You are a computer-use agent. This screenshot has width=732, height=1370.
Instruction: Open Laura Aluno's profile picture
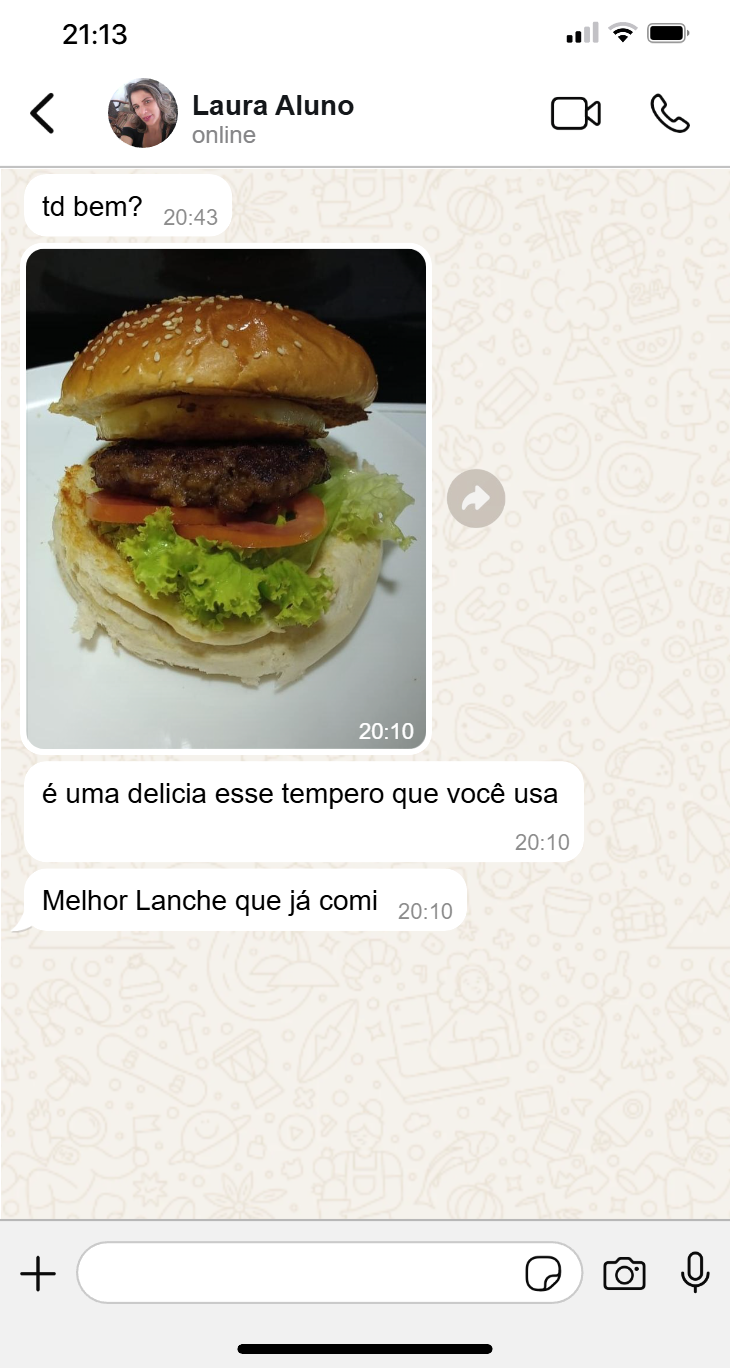coord(142,112)
